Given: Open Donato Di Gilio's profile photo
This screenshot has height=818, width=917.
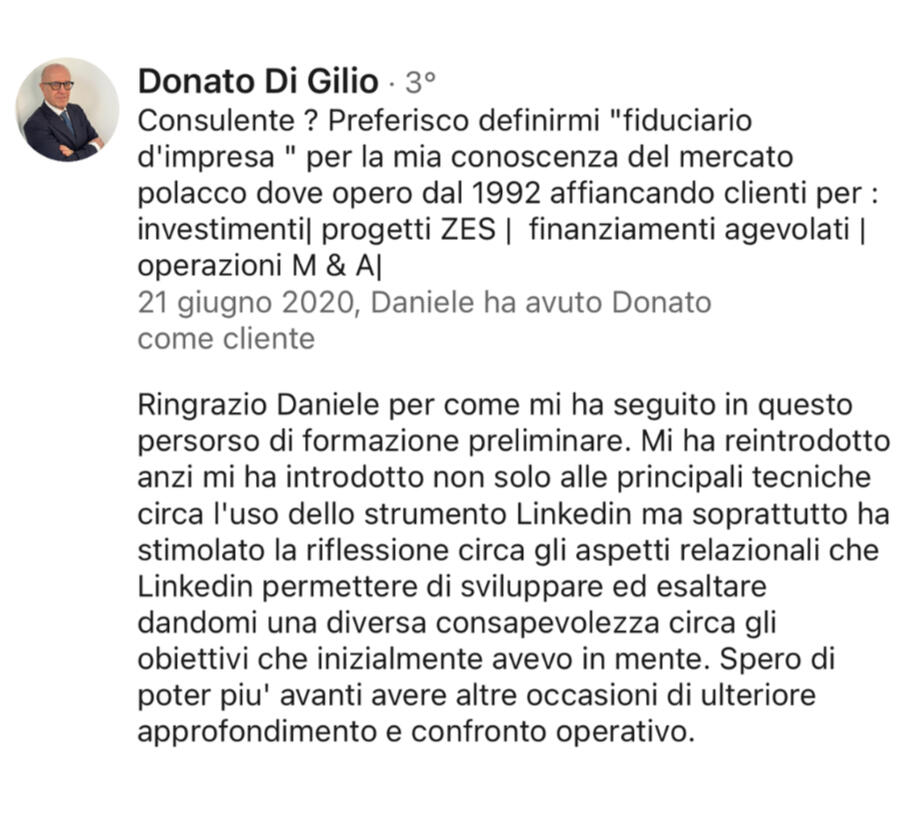Looking at the screenshot, I should 67,109.
